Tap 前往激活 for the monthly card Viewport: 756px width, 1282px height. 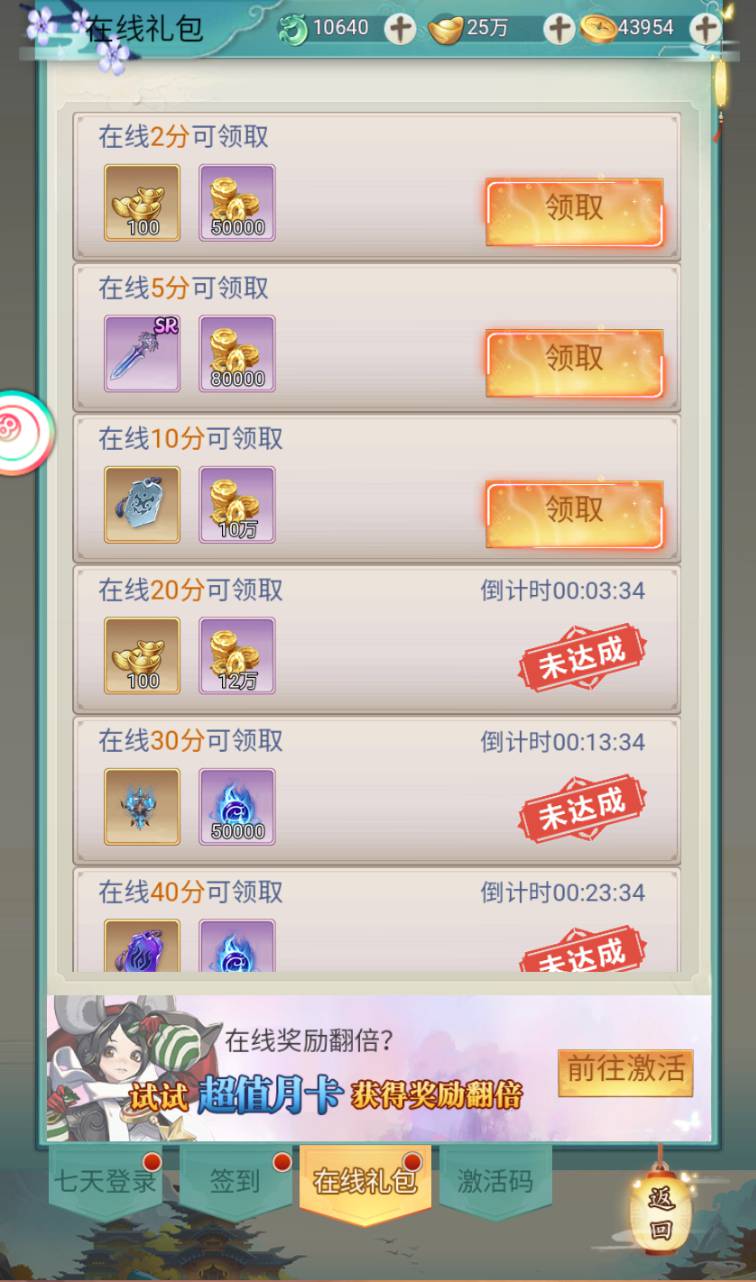click(x=626, y=1070)
